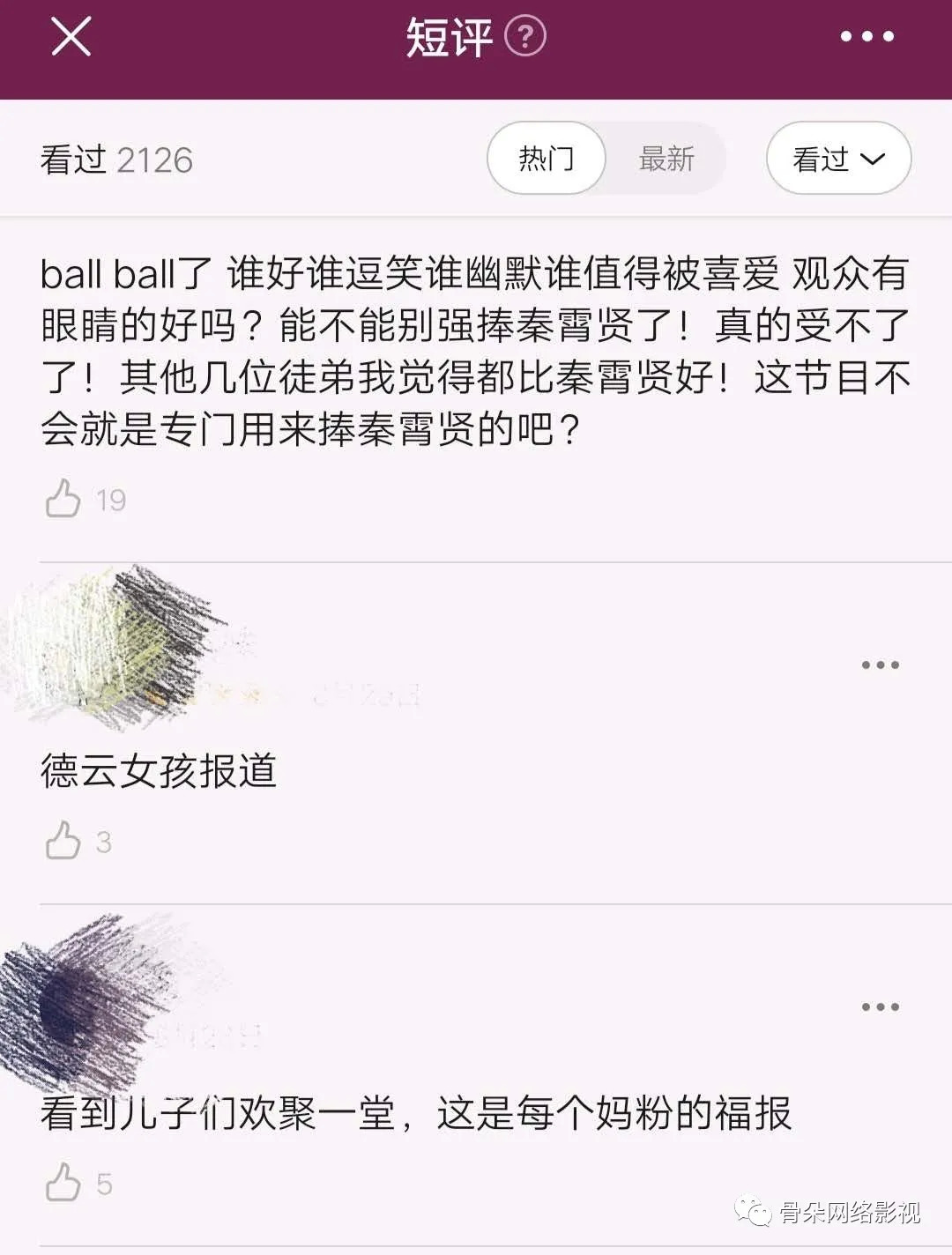Like the 妈粉的福报 comment
This screenshot has height=1255, width=952.
pos(63,1183)
